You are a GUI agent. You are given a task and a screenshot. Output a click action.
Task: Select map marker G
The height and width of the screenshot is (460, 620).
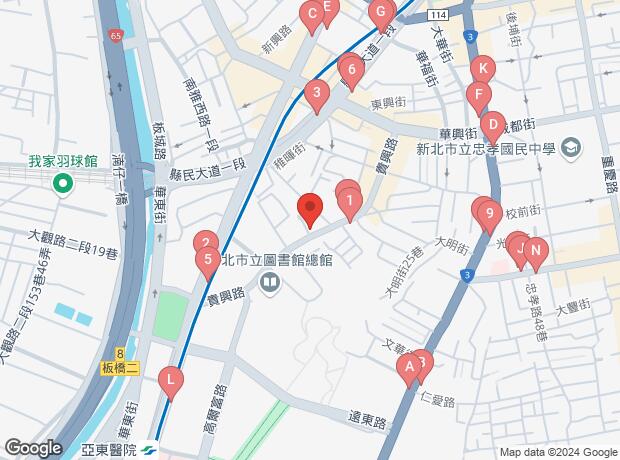(x=379, y=14)
